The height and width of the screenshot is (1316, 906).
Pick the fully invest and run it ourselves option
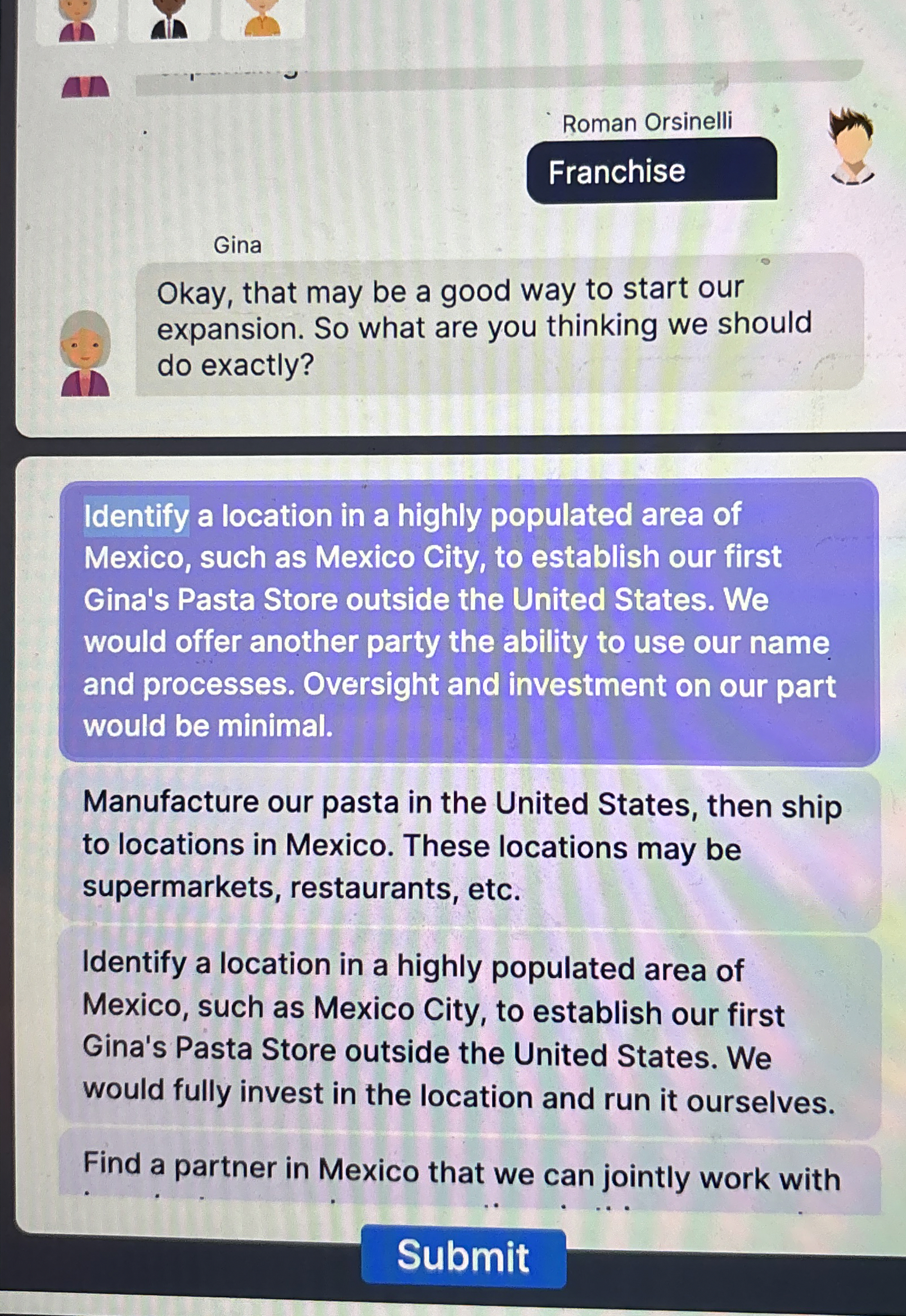coord(469,1033)
